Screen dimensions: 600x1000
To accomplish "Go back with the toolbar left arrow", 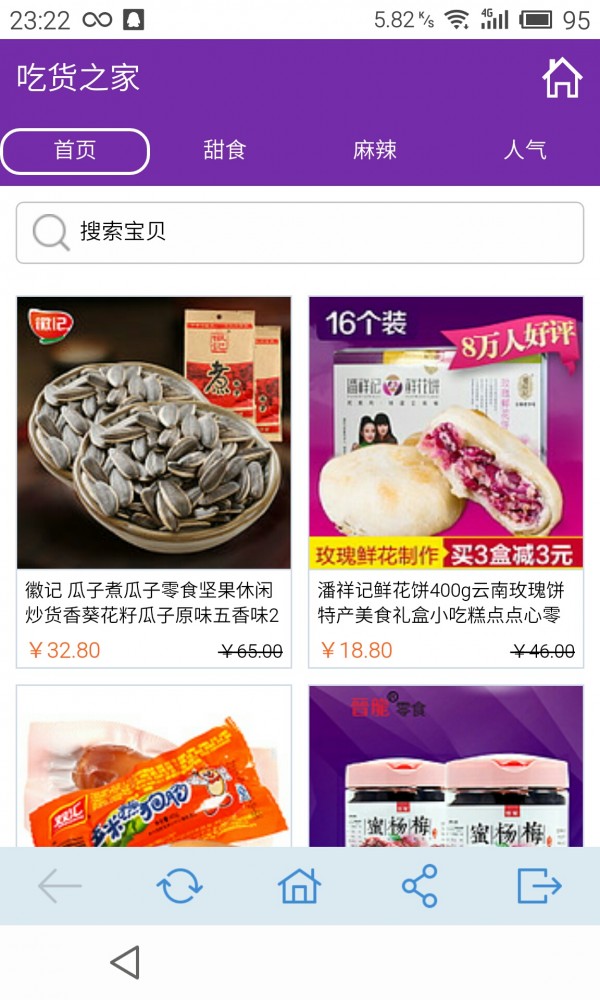I will [x=60, y=886].
